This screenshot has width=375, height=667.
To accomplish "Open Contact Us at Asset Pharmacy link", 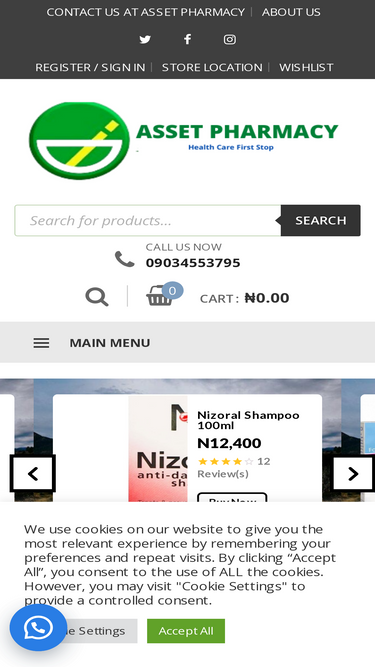I will pyautogui.click(x=145, y=12).
